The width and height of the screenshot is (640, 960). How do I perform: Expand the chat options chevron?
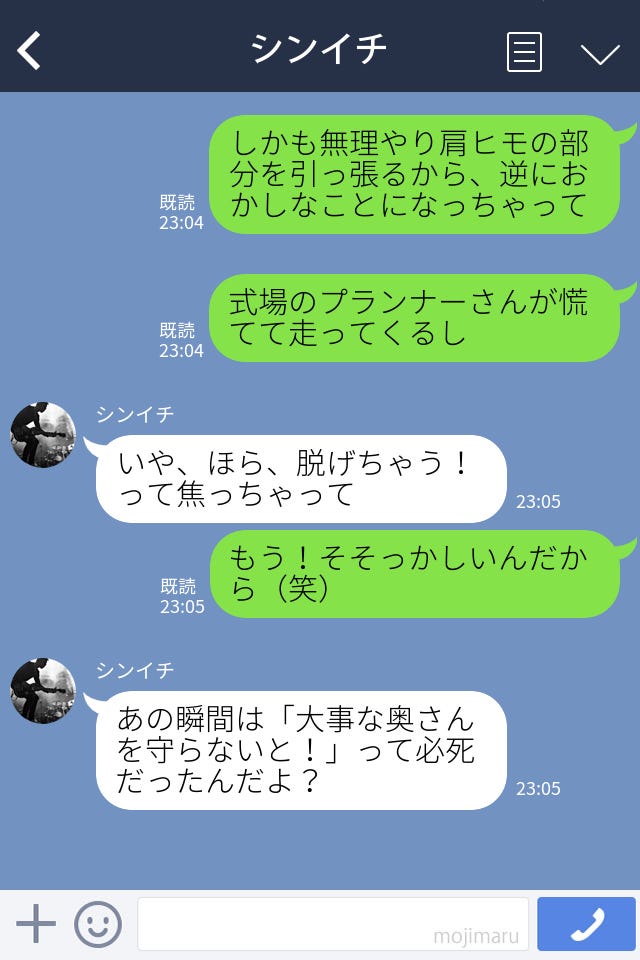coord(600,54)
